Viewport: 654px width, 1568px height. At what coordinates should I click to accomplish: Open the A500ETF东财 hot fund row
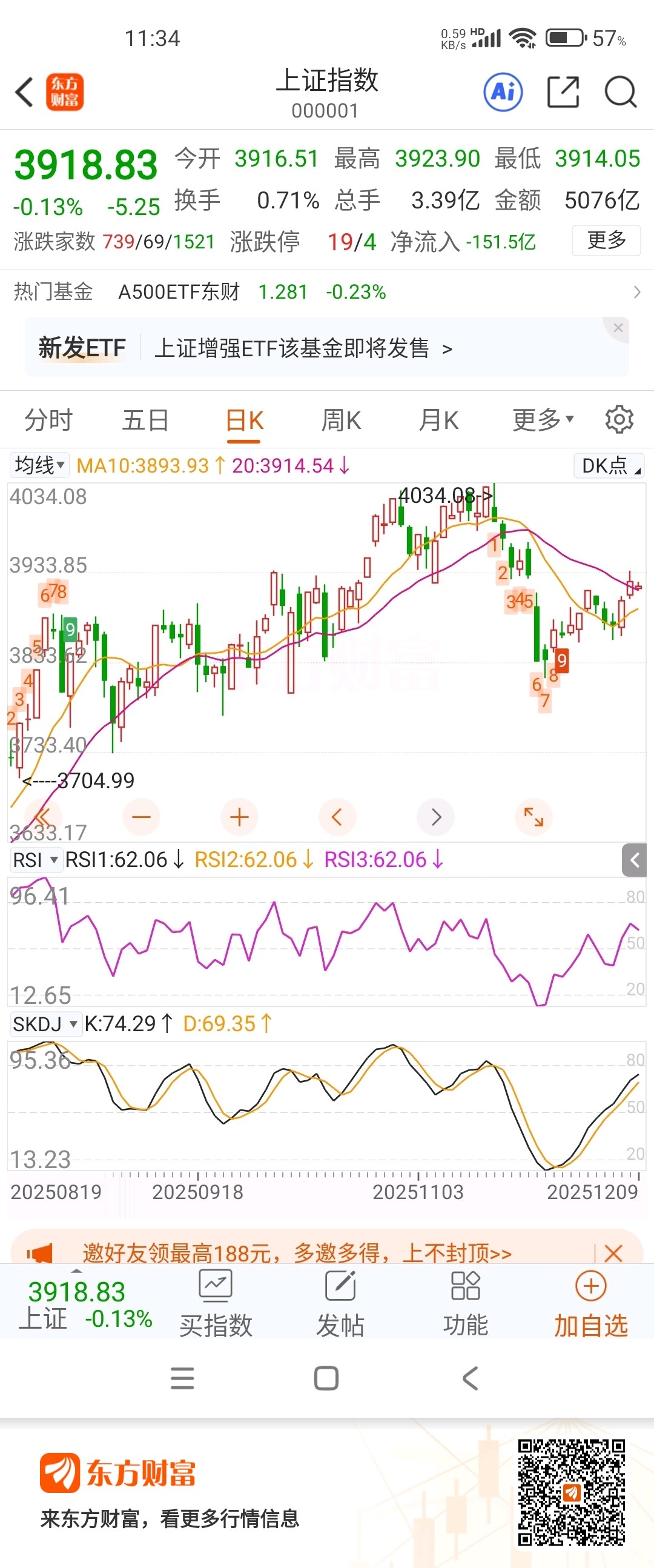click(x=326, y=292)
